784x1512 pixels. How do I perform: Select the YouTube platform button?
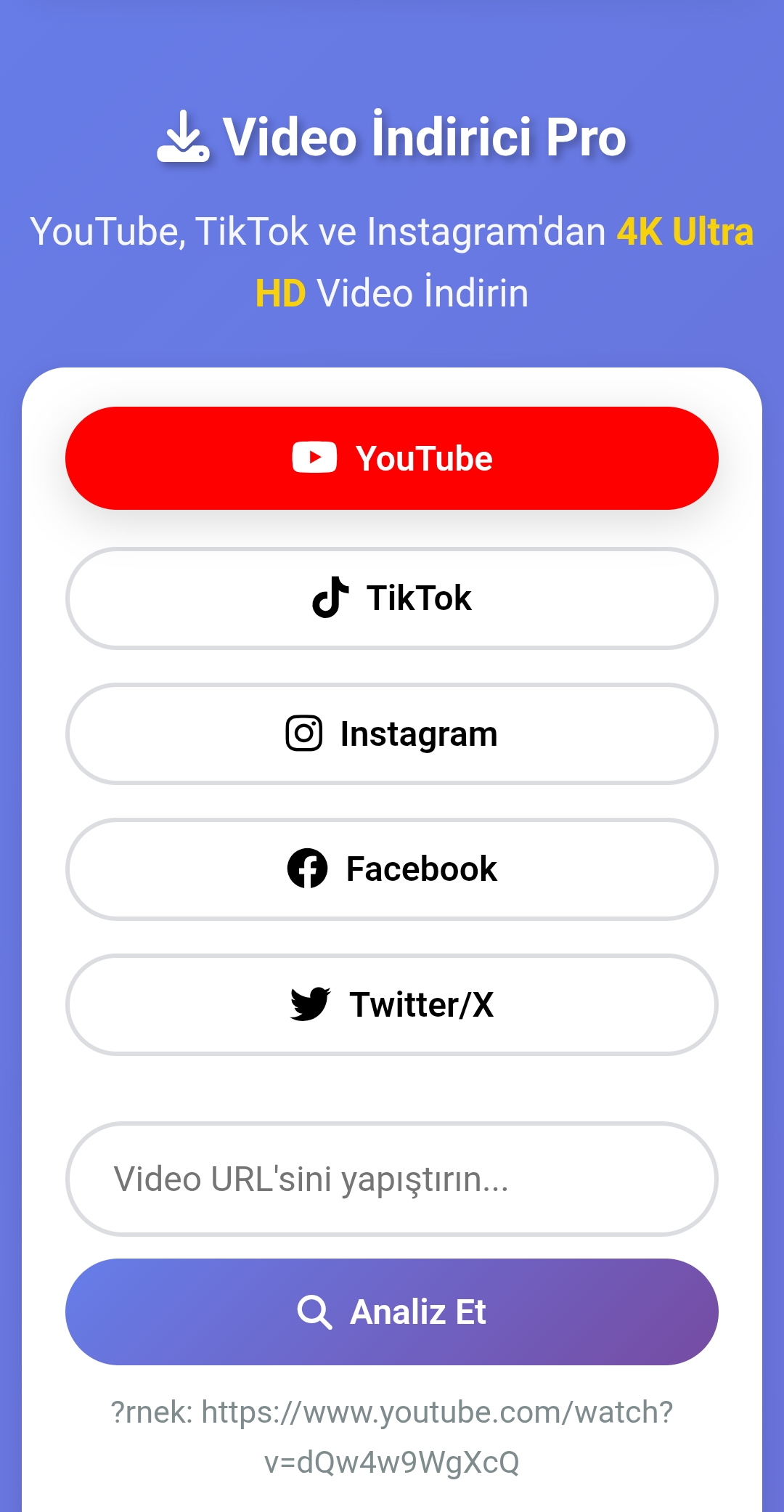[x=392, y=458]
